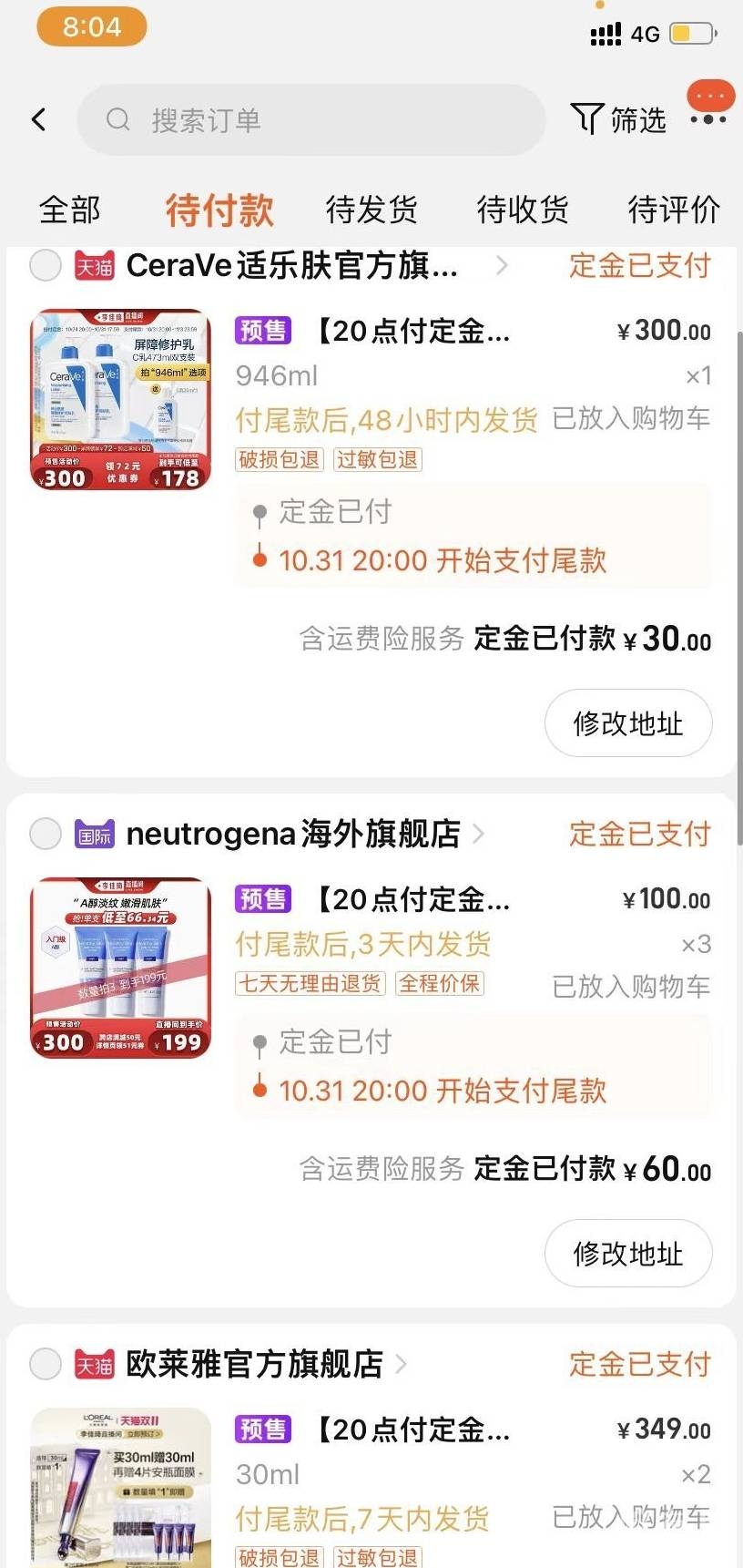Open the 筛选 filter
The width and height of the screenshot is (743, 1568).
pyautogui.click(x=618, y=119)
